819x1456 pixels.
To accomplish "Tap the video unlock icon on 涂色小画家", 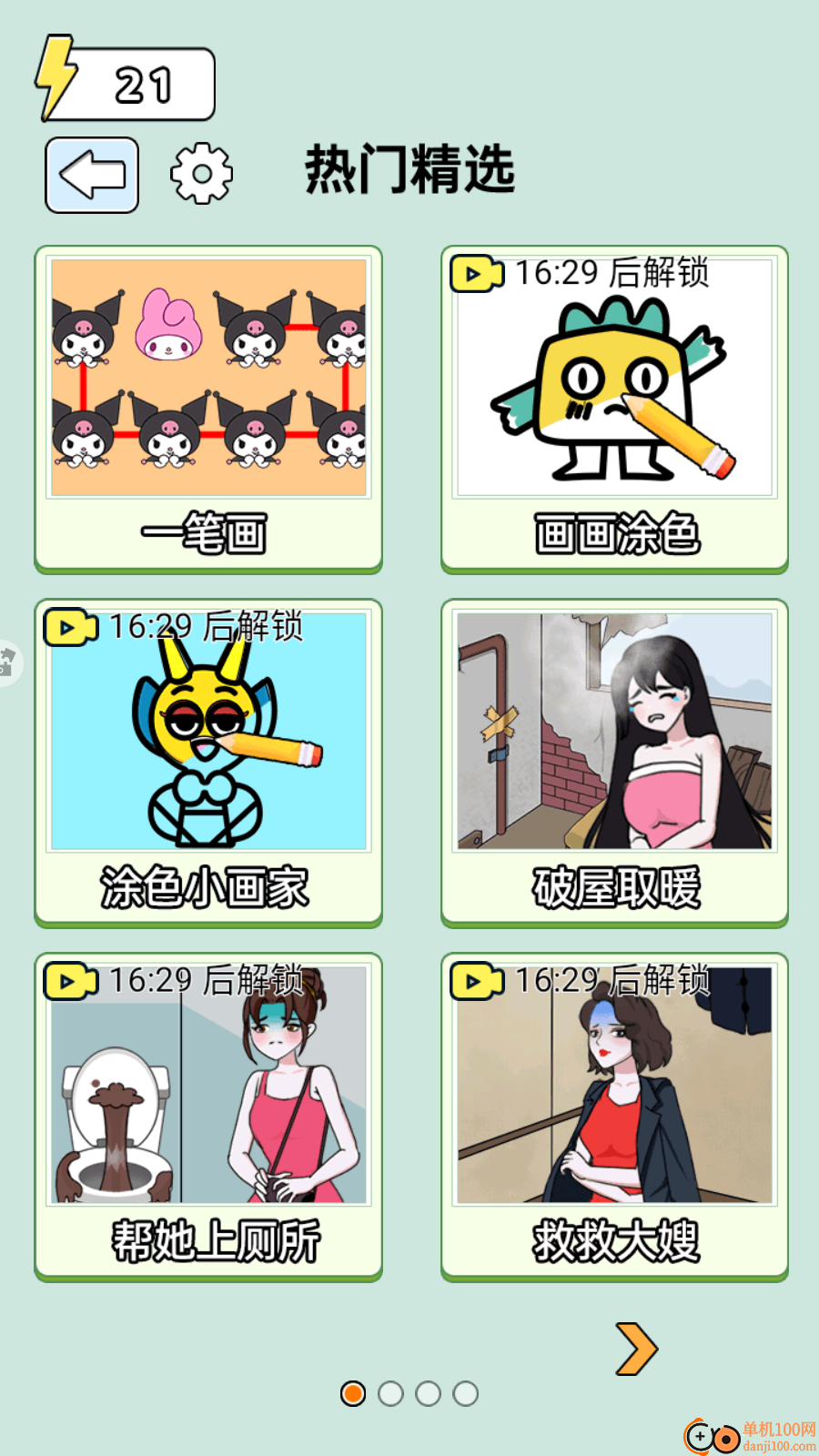I will (69, 626).
